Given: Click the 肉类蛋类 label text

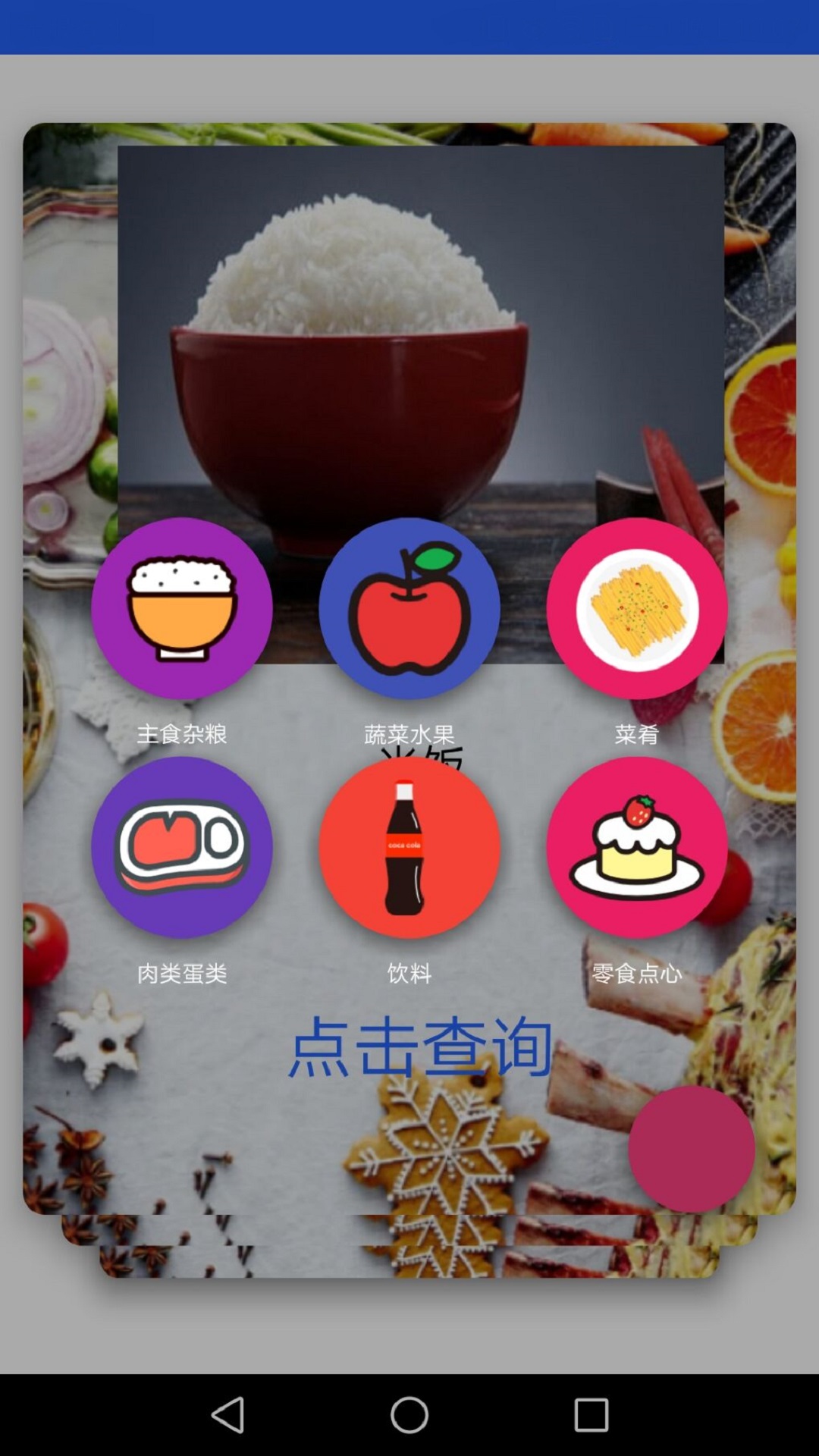Looking at the screenshot, I should point(184,975).
